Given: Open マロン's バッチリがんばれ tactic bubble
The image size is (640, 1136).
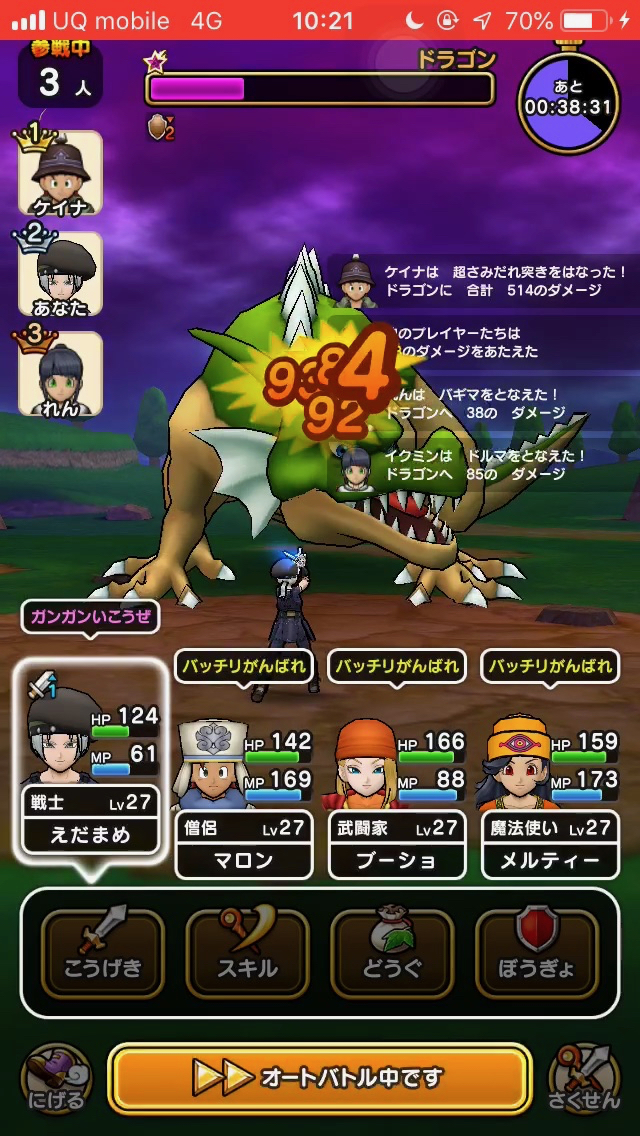Looking at the screenshot, I should point(246,665).
